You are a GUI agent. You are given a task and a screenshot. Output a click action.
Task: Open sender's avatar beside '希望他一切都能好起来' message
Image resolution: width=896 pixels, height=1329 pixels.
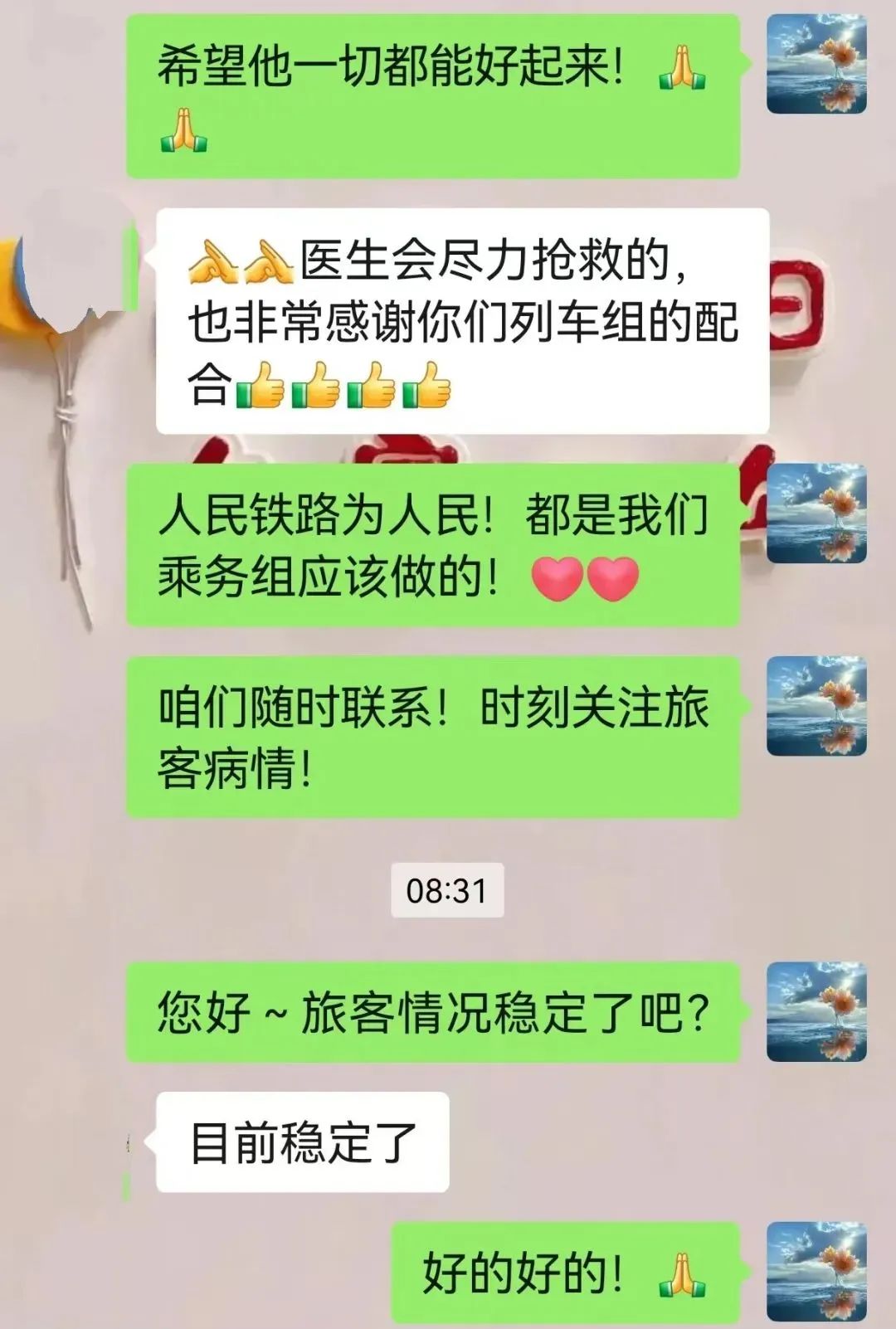click(816, 64)
